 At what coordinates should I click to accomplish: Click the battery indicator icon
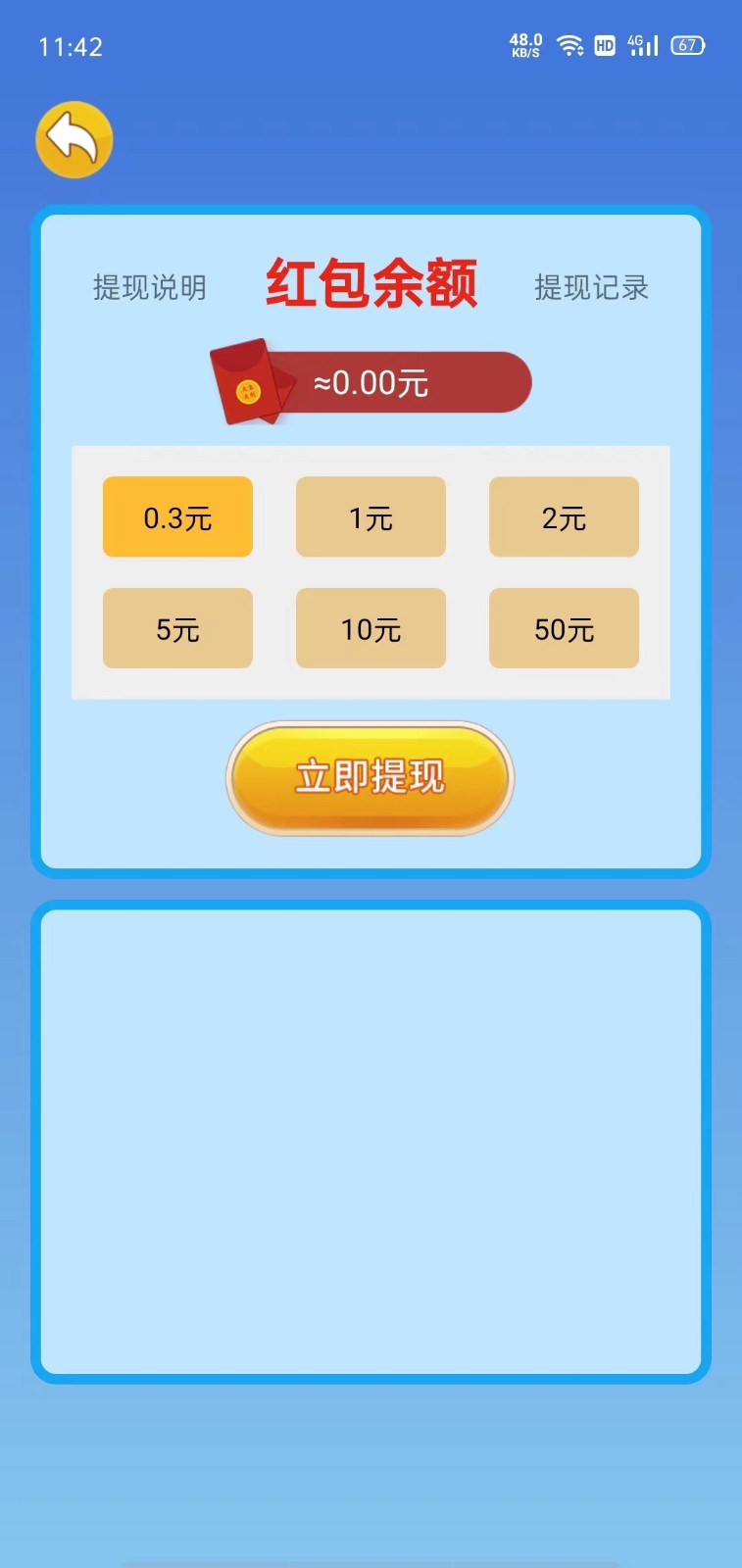(686, 45)
